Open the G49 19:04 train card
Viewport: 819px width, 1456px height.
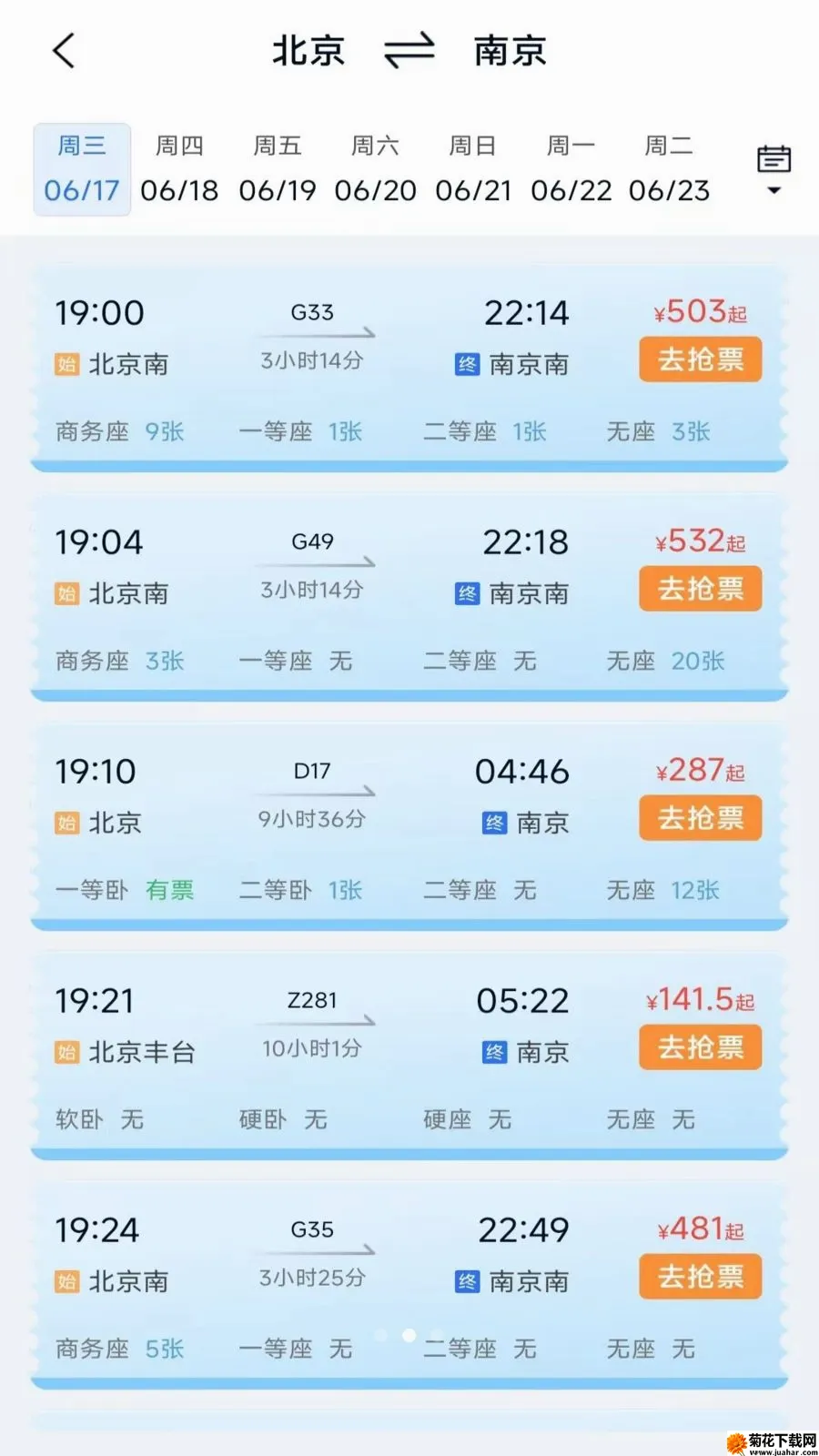(409, 599)
